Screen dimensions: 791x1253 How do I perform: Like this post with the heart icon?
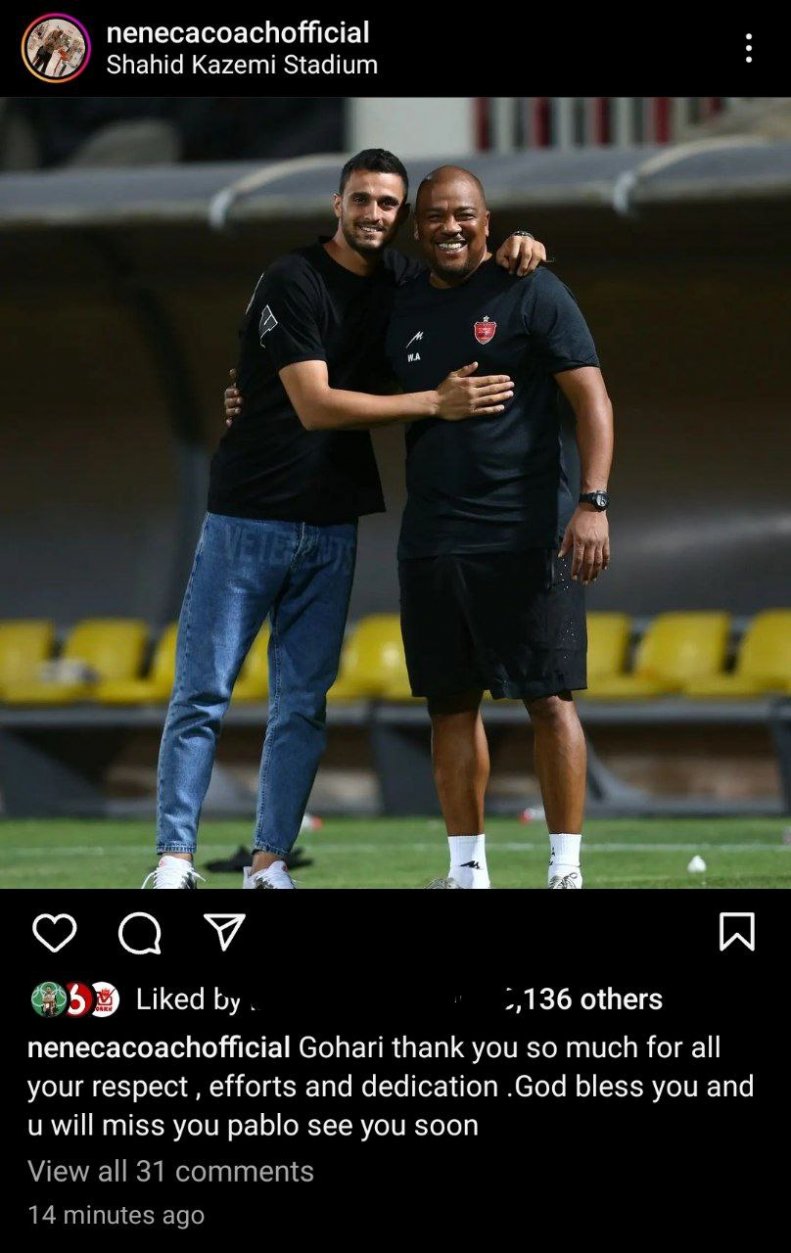[54, 933]
